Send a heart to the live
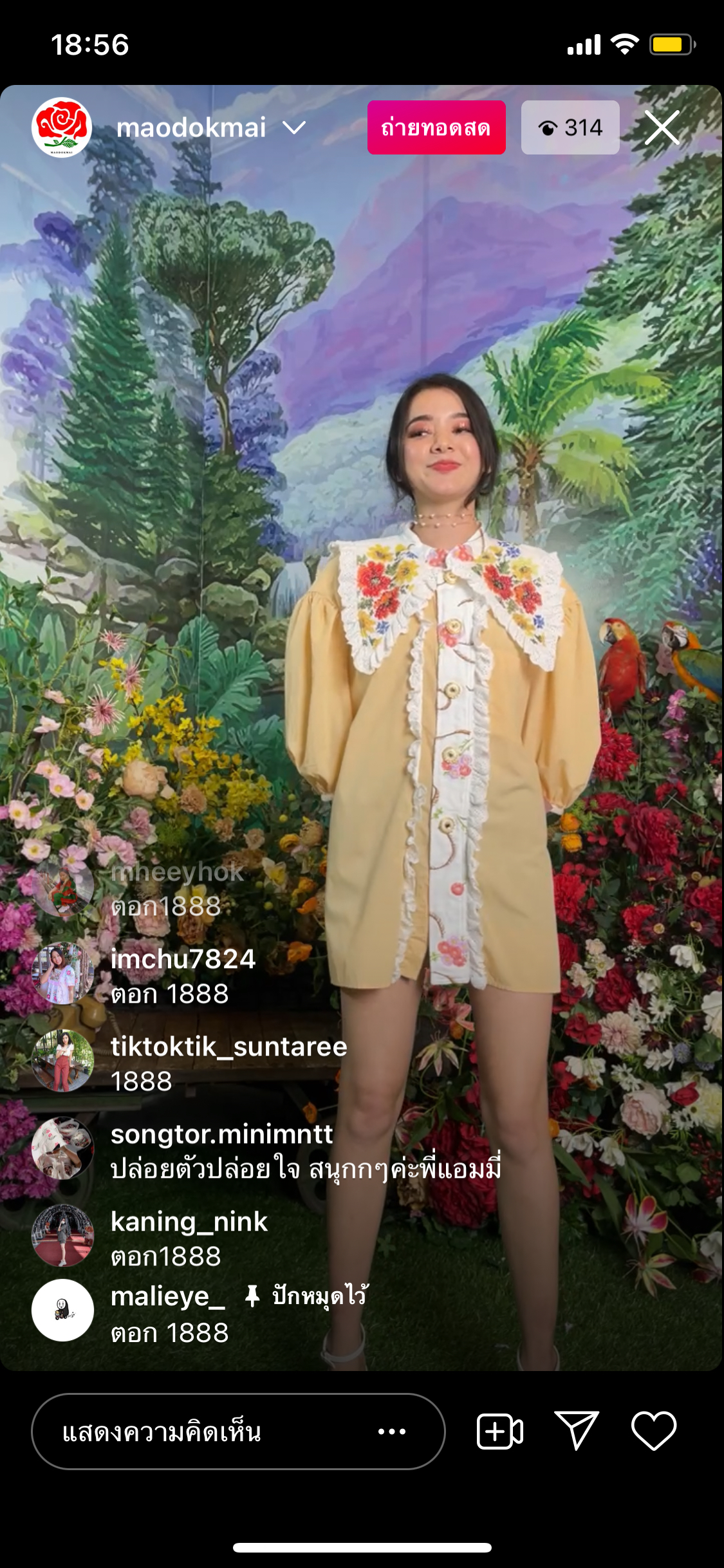724x1568 pixels. (x=654, y=1431)
